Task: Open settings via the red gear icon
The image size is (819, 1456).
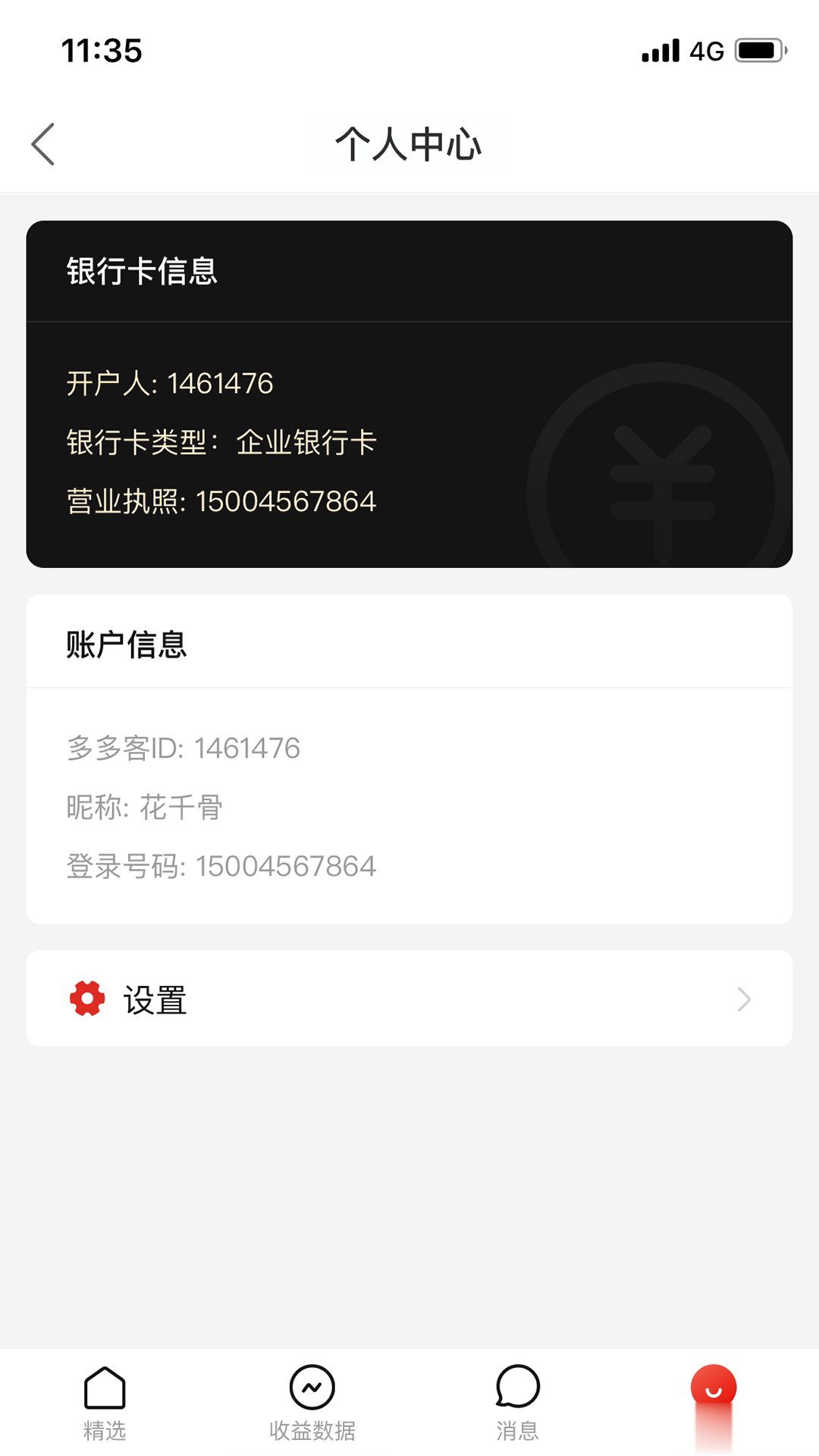Action: pyautogui.click(x=86, y=998)
